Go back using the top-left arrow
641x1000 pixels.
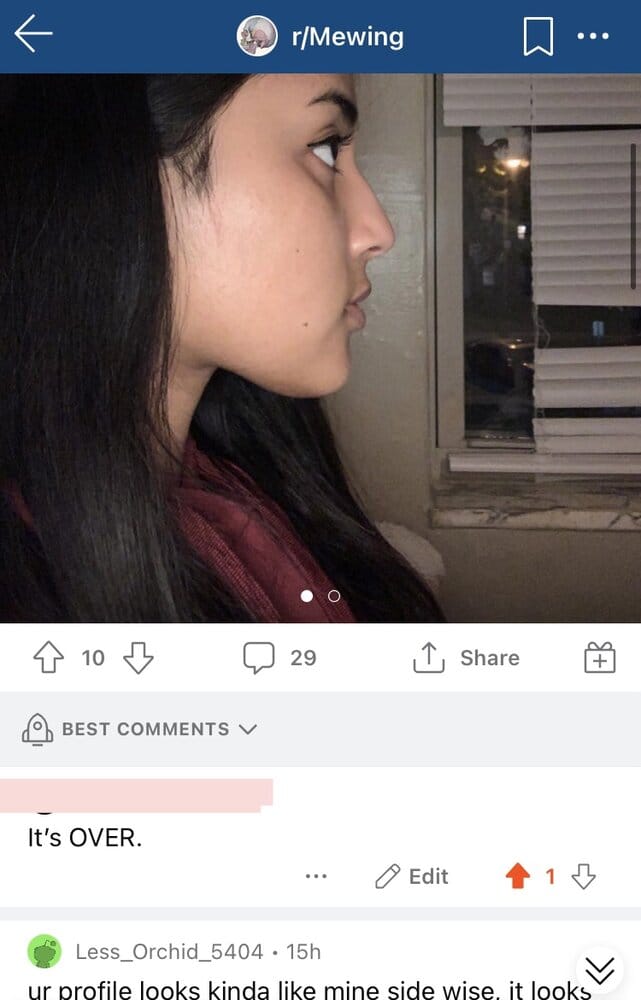pos(33,35)
